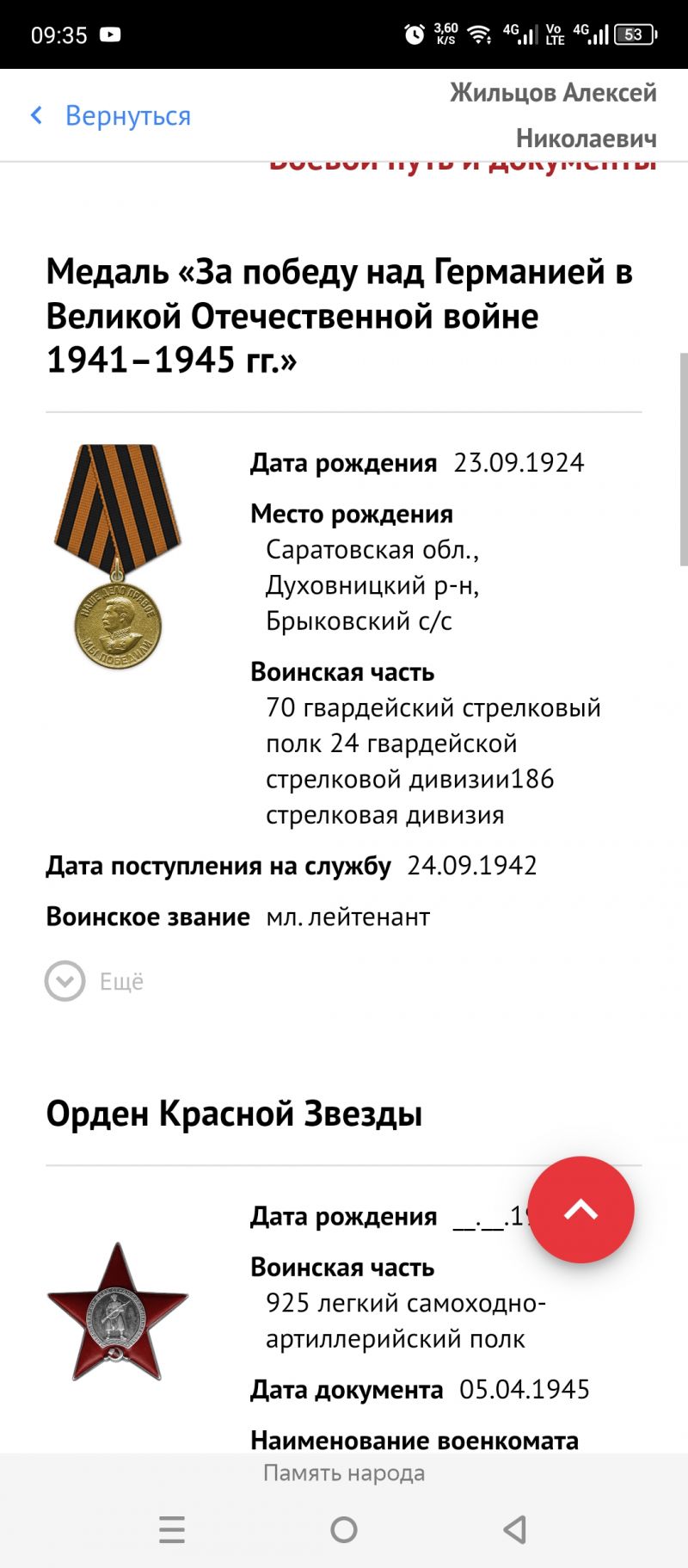This screenshot has height=1568, width=688.
Task: Open recent apps from the navigation bar
Action: point(172,1529)
